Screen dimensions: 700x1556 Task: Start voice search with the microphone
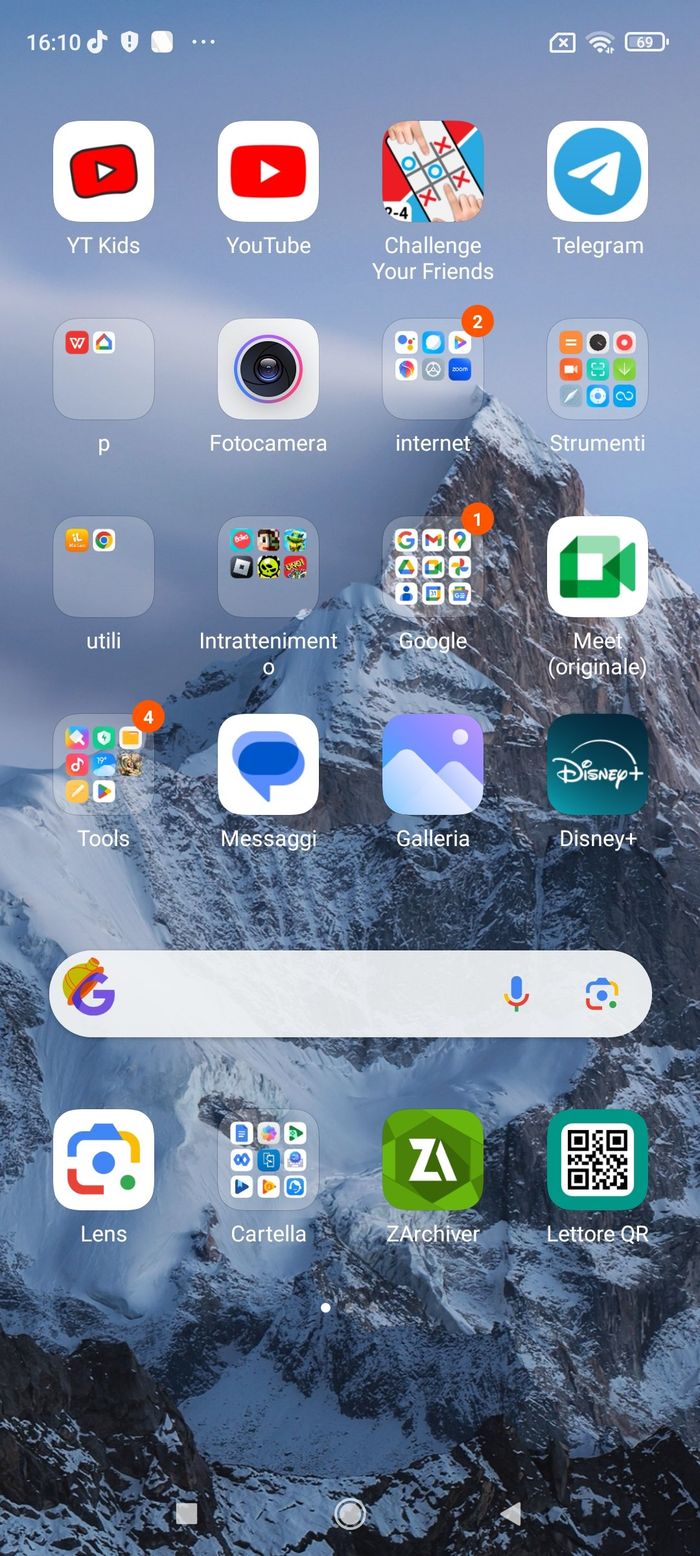click(x=516, y=994)
